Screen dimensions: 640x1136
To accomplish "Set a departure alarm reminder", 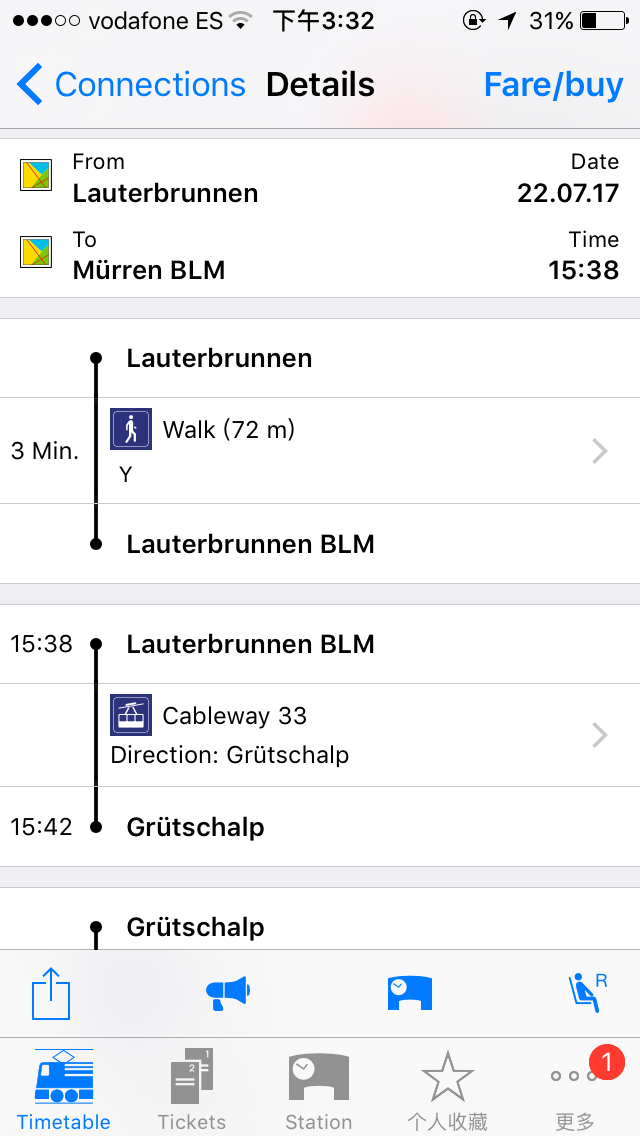I will click(409, 993).
